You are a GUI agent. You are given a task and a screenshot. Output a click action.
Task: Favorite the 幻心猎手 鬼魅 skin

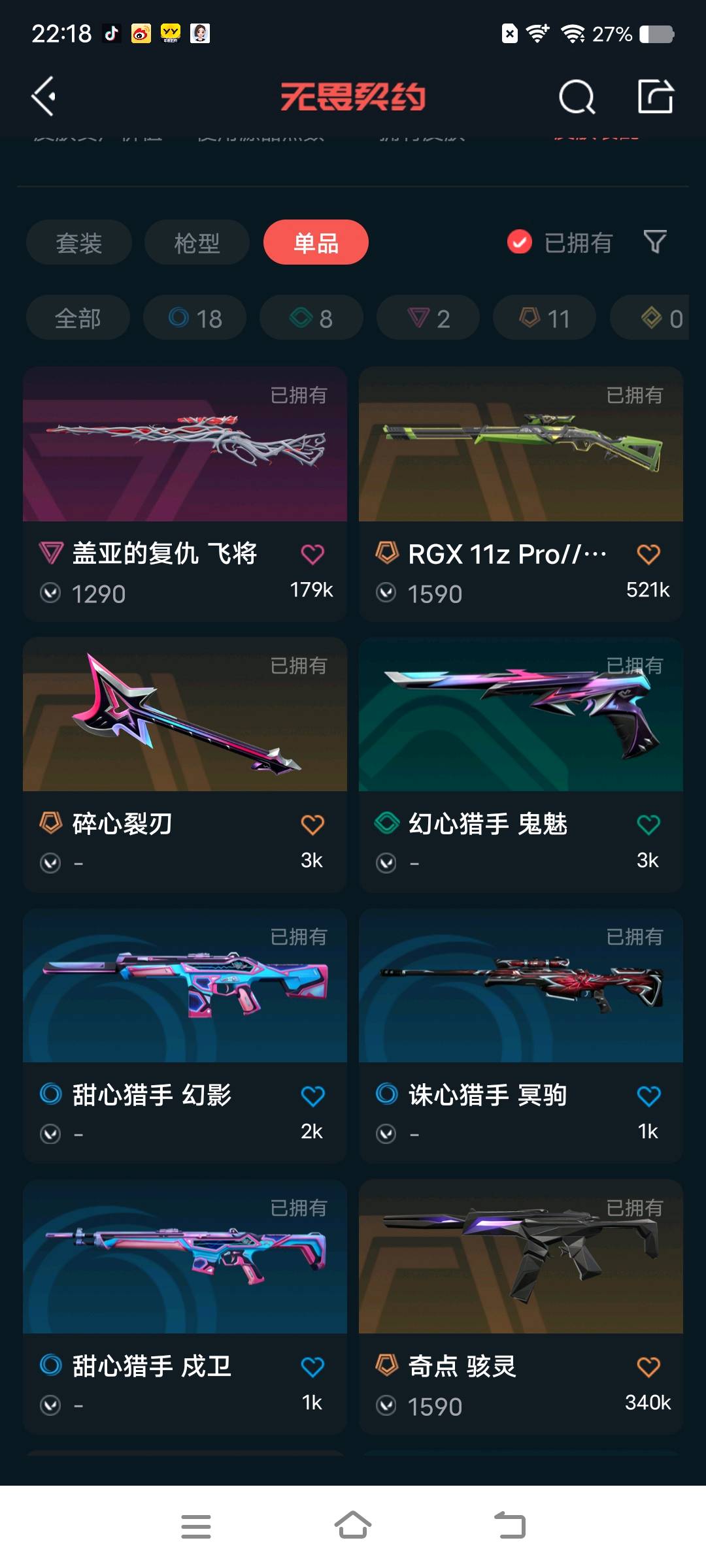pos(648,825)
